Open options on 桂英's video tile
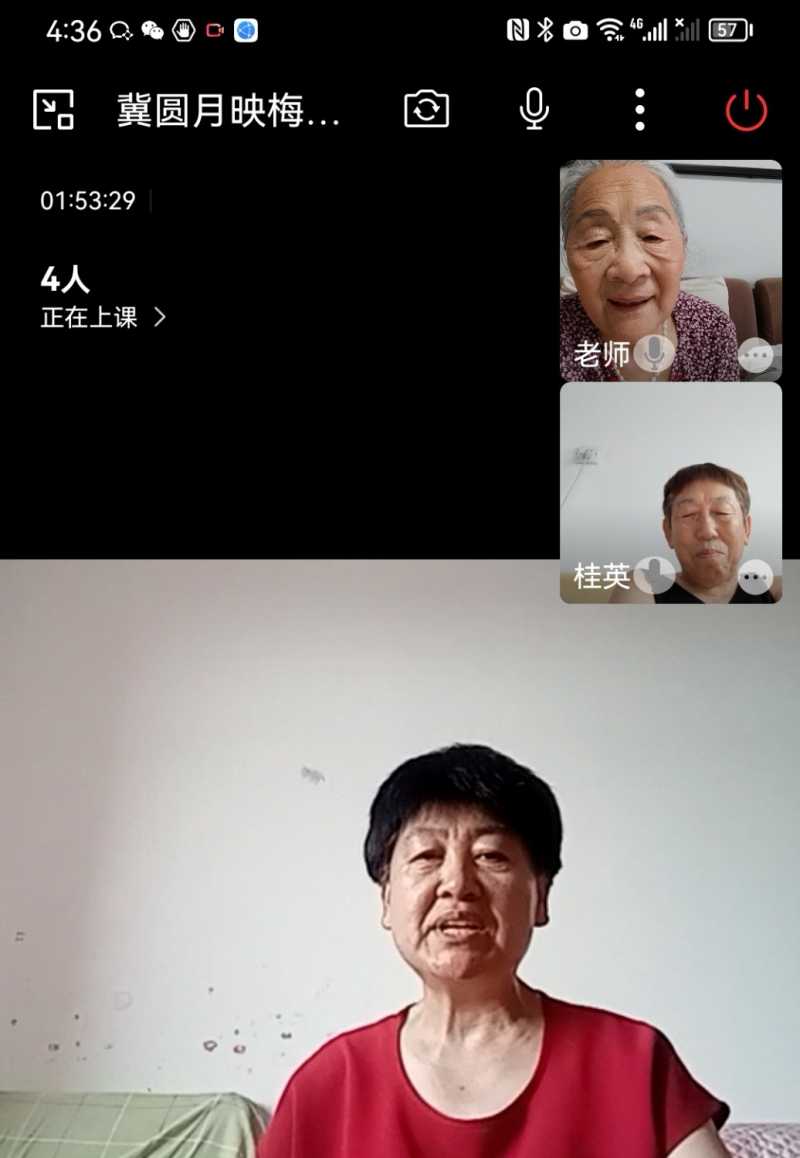This screenshot has width=800, height=1158. coord(755,576)
